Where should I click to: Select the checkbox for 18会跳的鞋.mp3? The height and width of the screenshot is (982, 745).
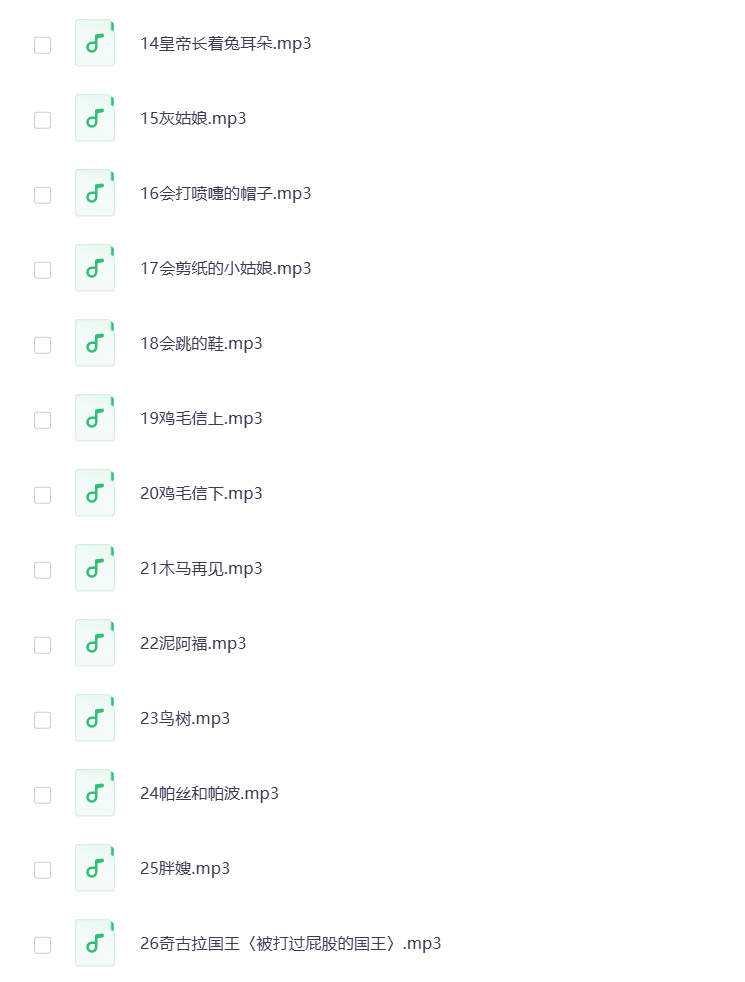point(42,345)
